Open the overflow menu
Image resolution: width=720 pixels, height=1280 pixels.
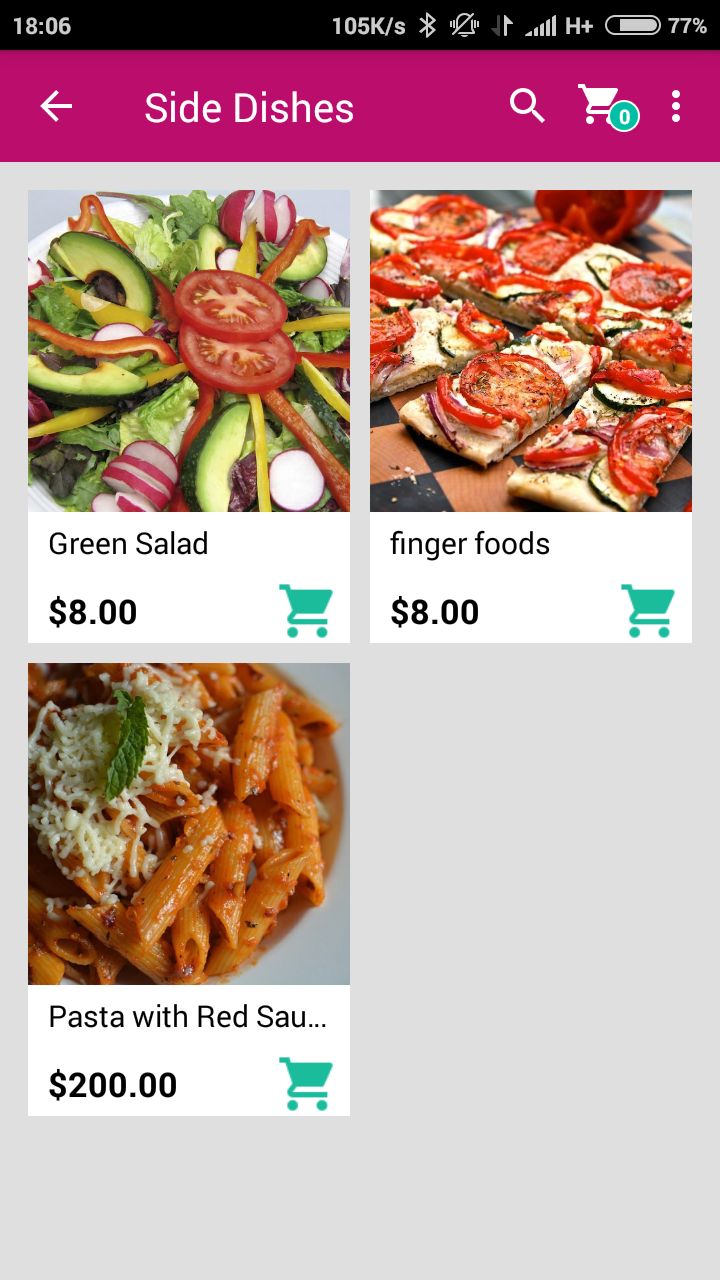pos(676,106)
